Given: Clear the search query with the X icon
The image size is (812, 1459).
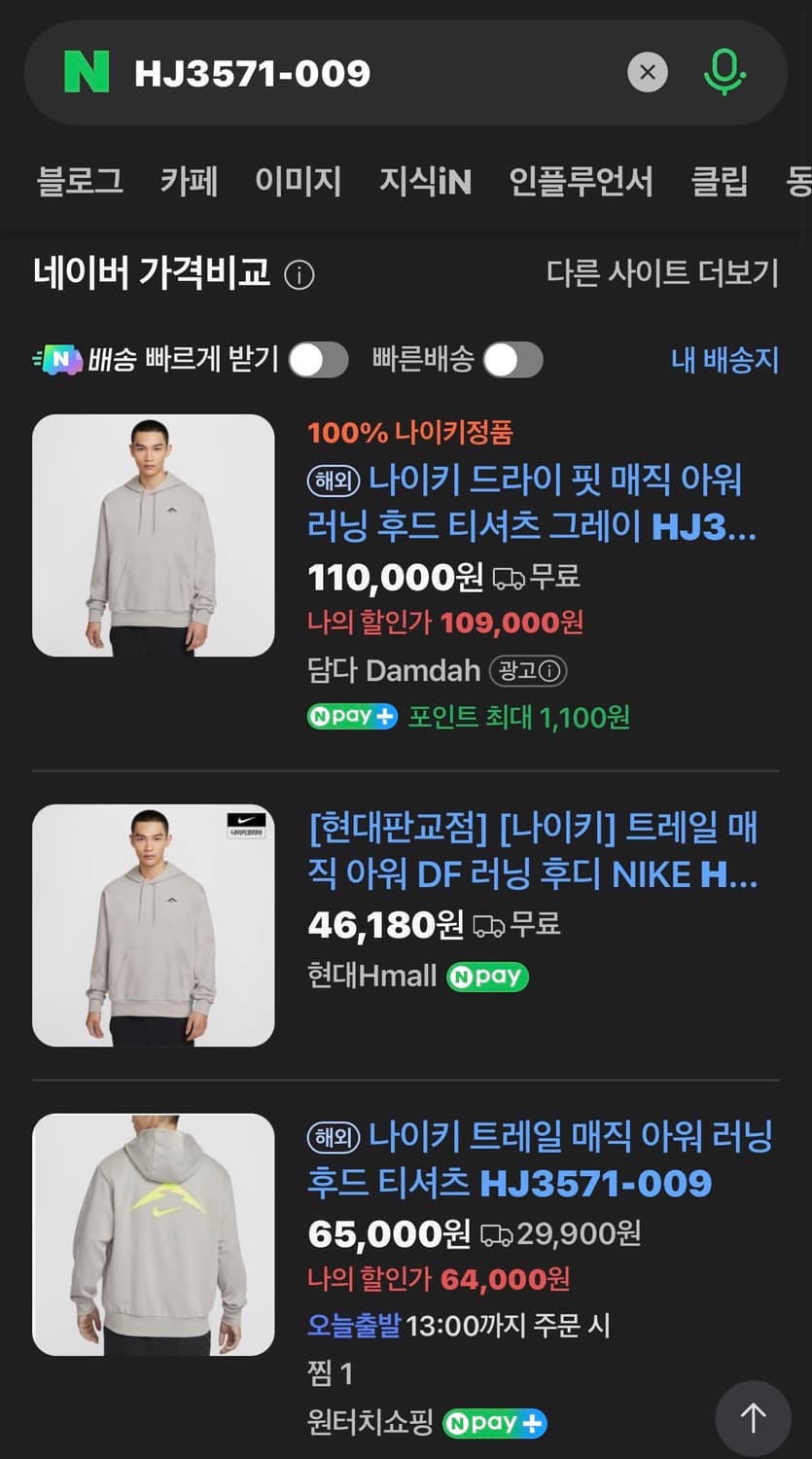Looking at the screenshot, I should pos(647,71).
